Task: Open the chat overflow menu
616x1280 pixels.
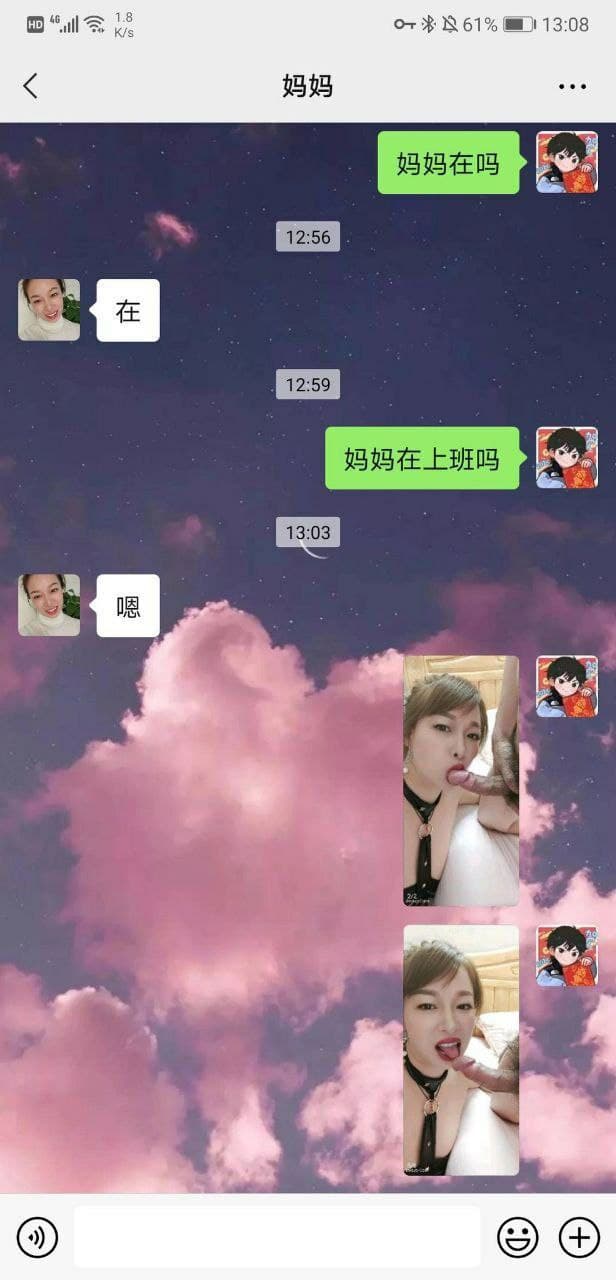Action: 572,86
